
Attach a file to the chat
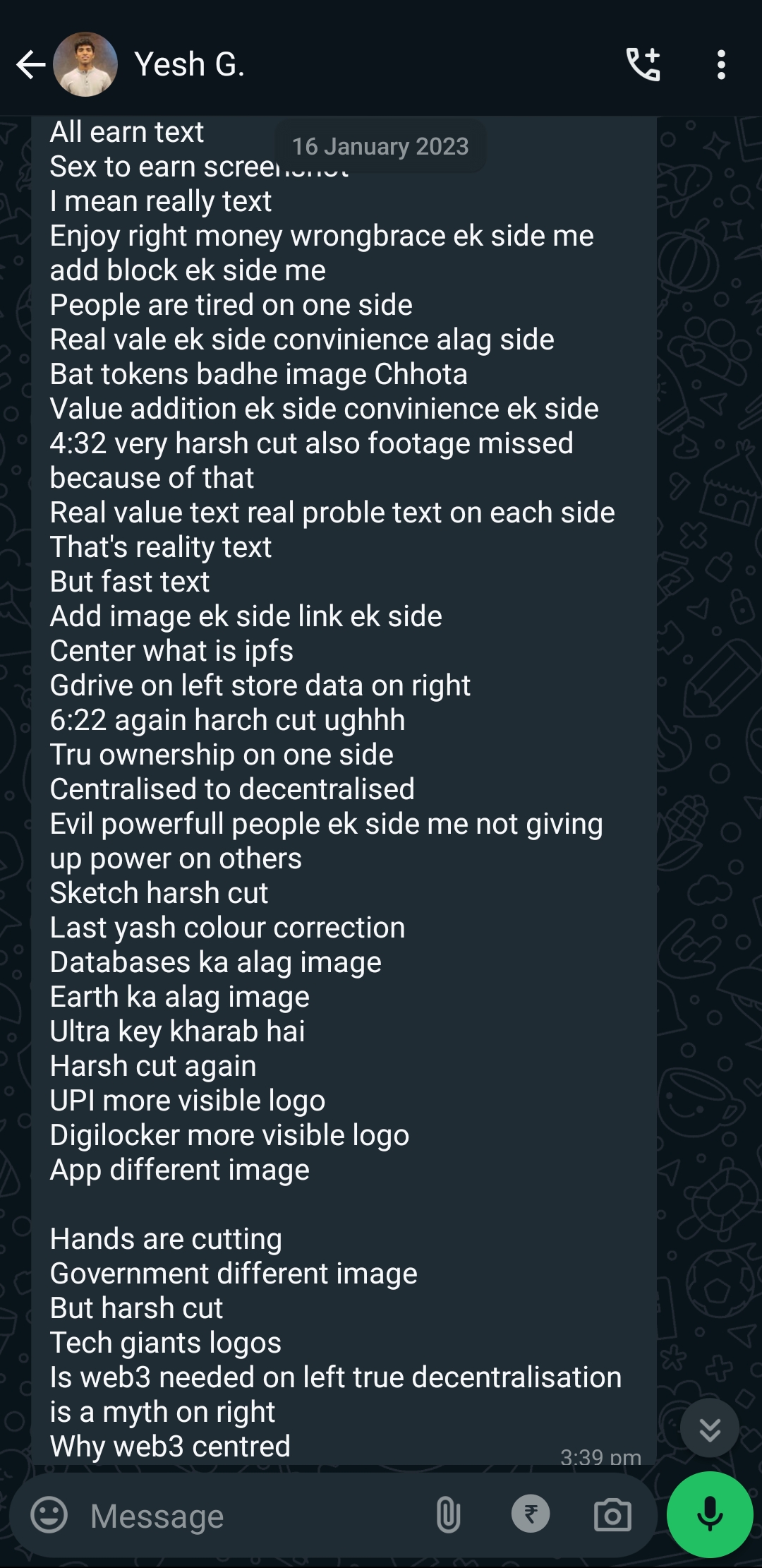click(x=449, y=1515)
